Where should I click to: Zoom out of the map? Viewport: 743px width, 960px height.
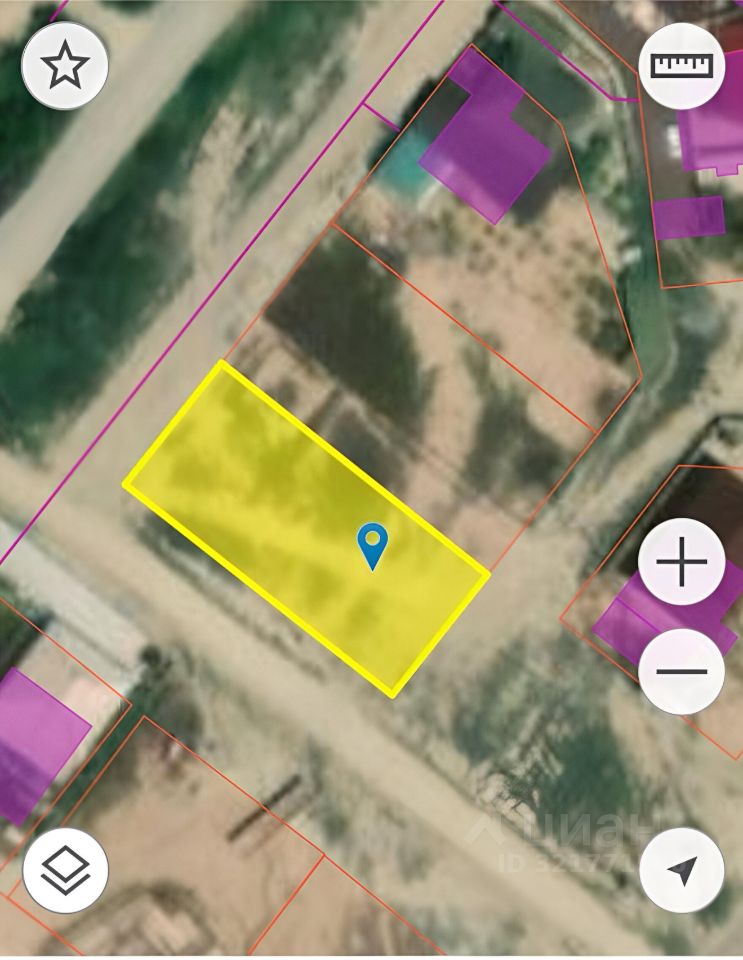click(x=682, y=671)
